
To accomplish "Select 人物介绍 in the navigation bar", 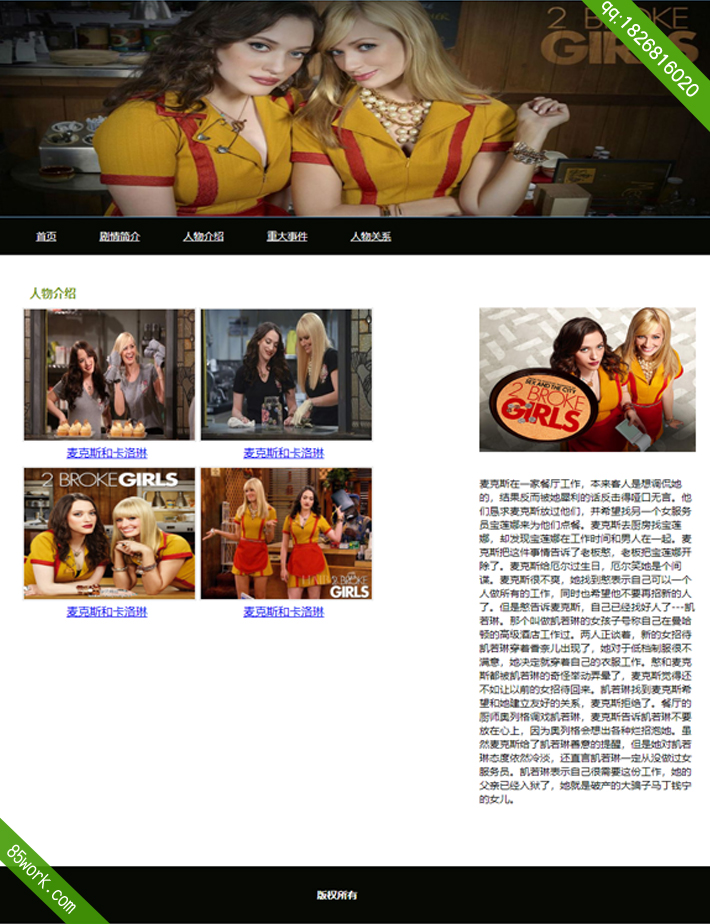I will (x=203, y=237).
